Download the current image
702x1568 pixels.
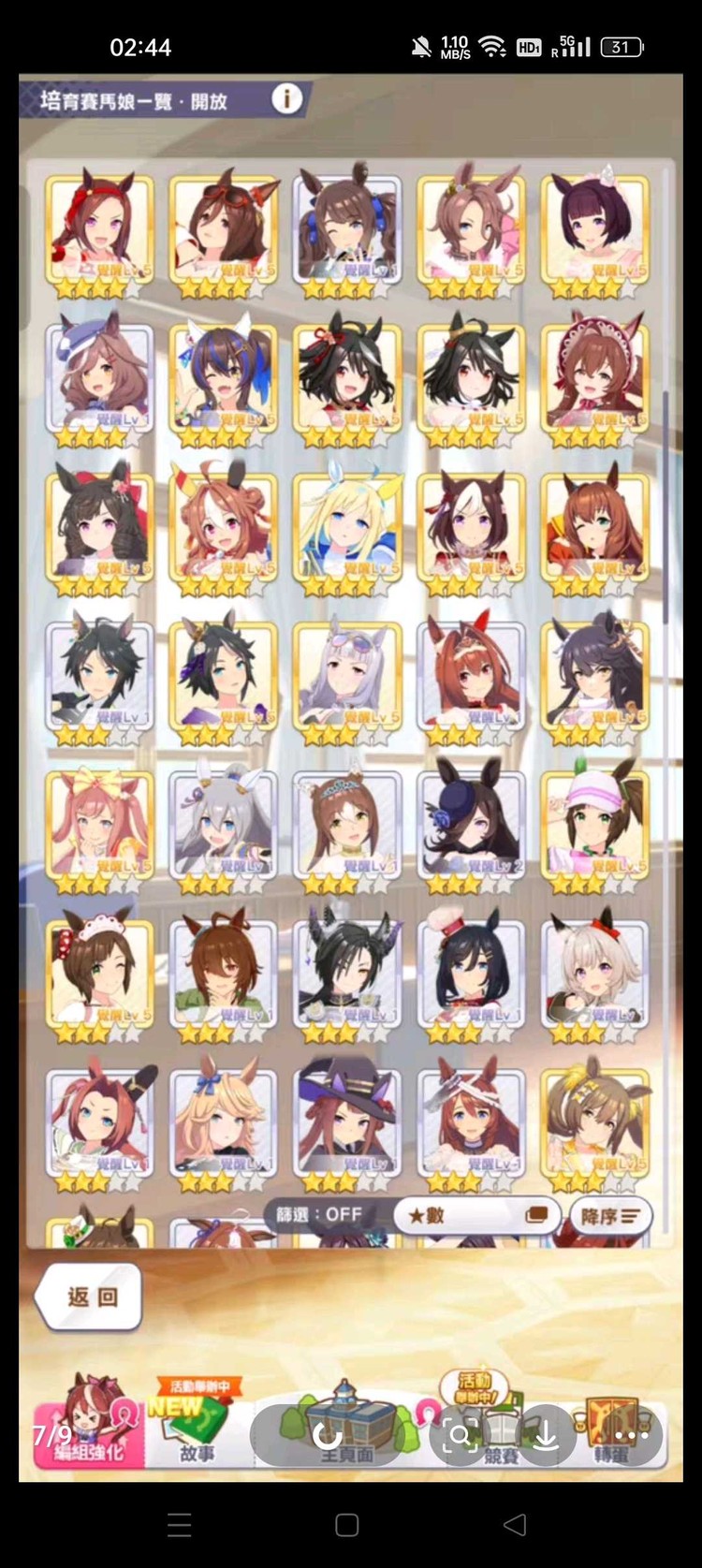[x=546, y=1435]
